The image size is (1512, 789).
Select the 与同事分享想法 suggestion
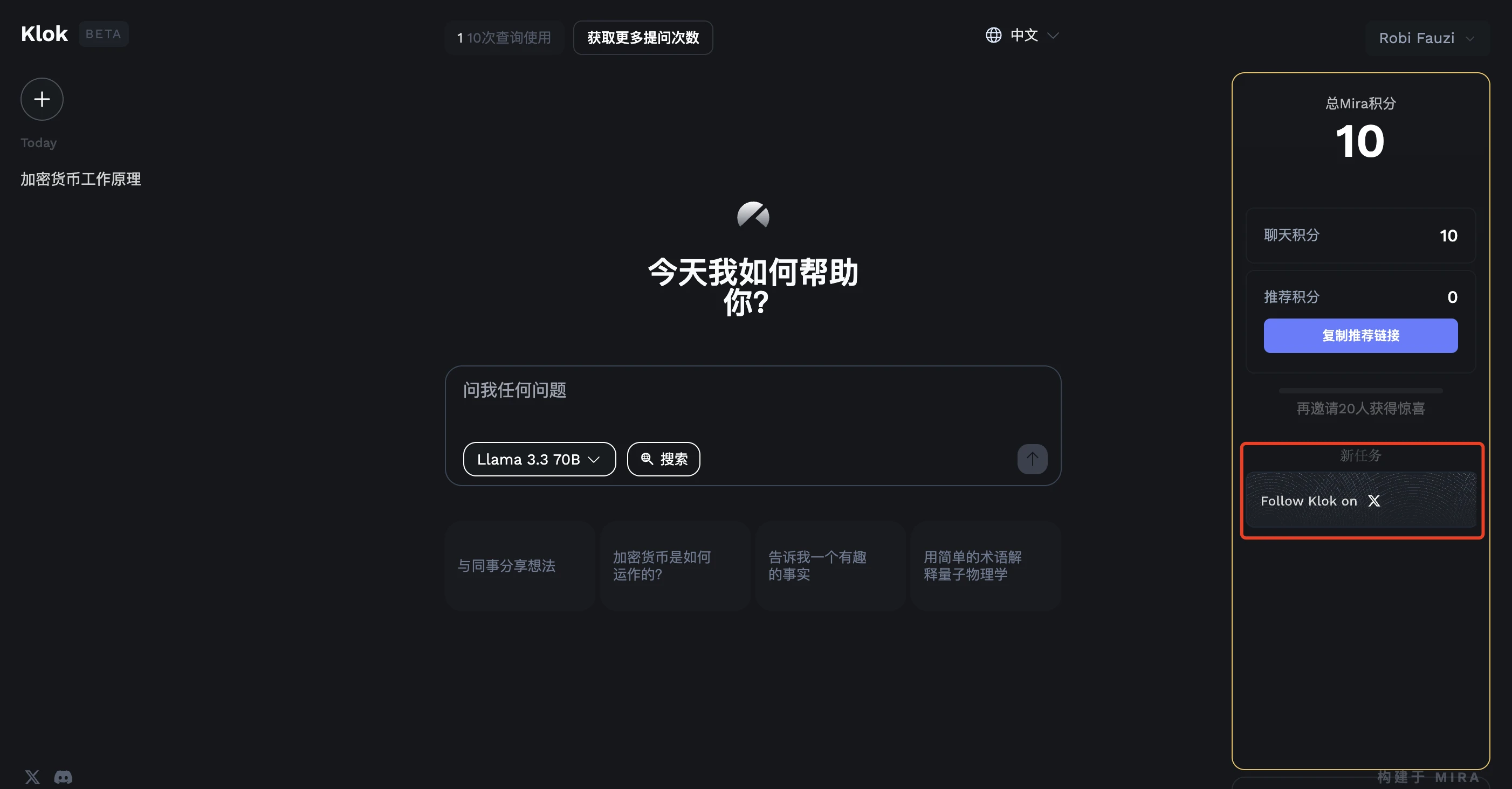pos(519,565)
